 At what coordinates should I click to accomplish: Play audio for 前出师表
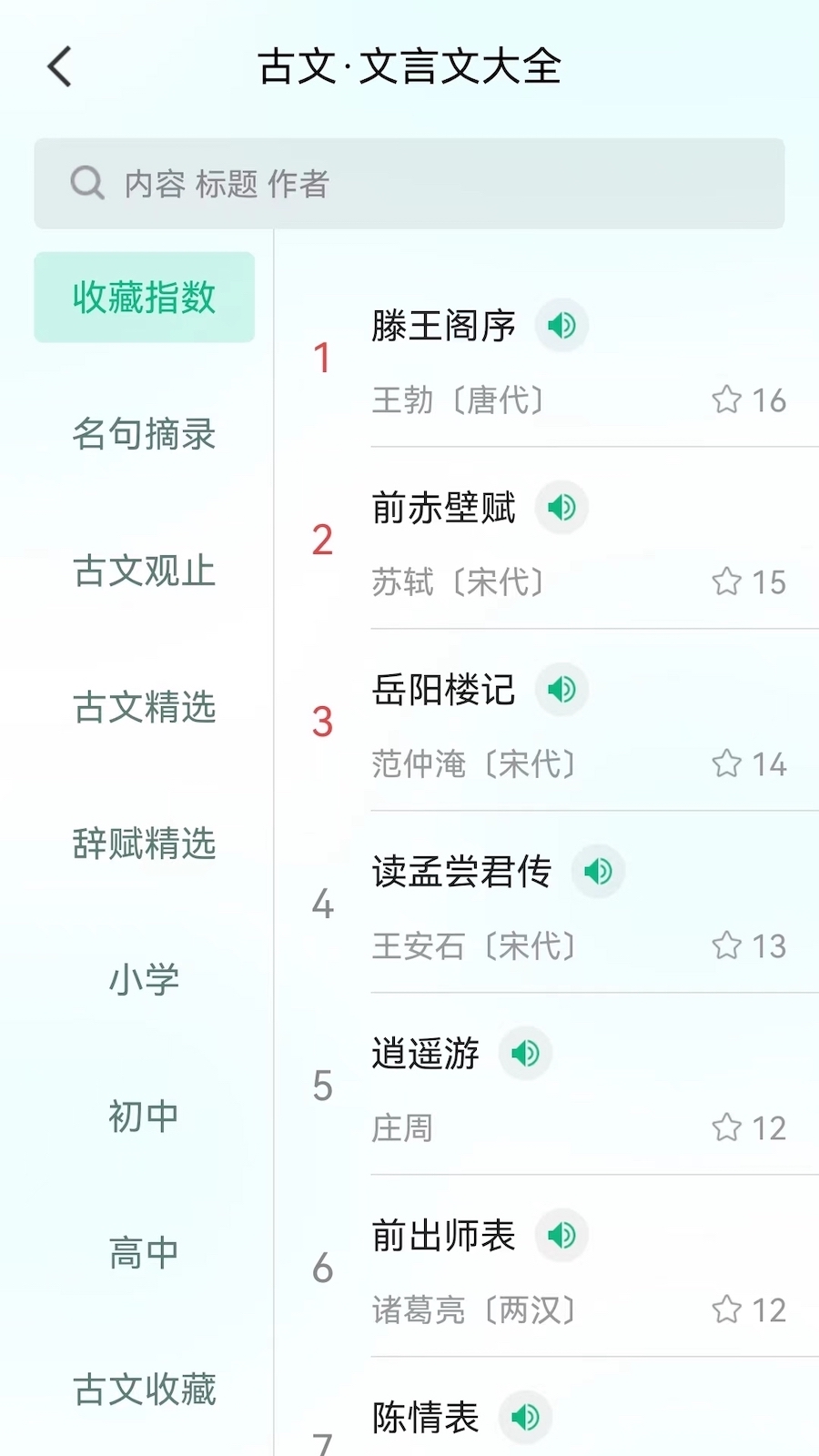[561, 1235]
